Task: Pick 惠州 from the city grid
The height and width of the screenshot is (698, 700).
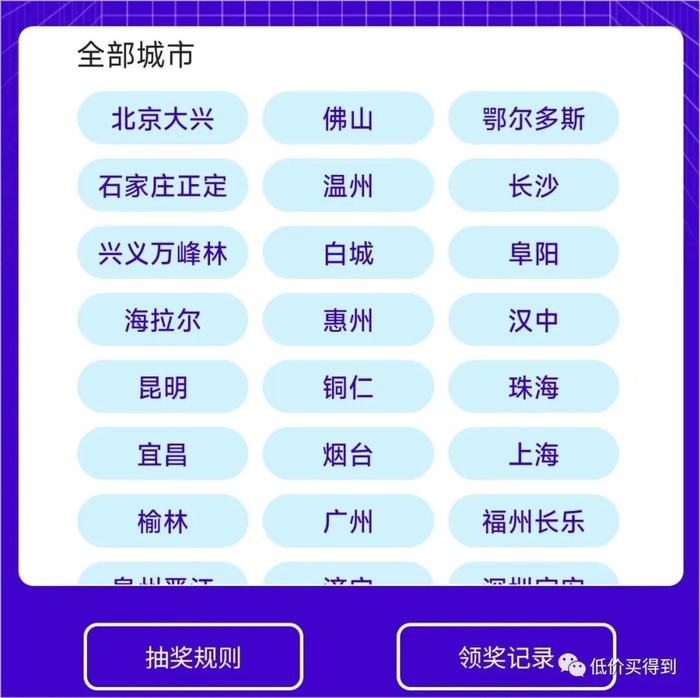Action: point(348,320)
